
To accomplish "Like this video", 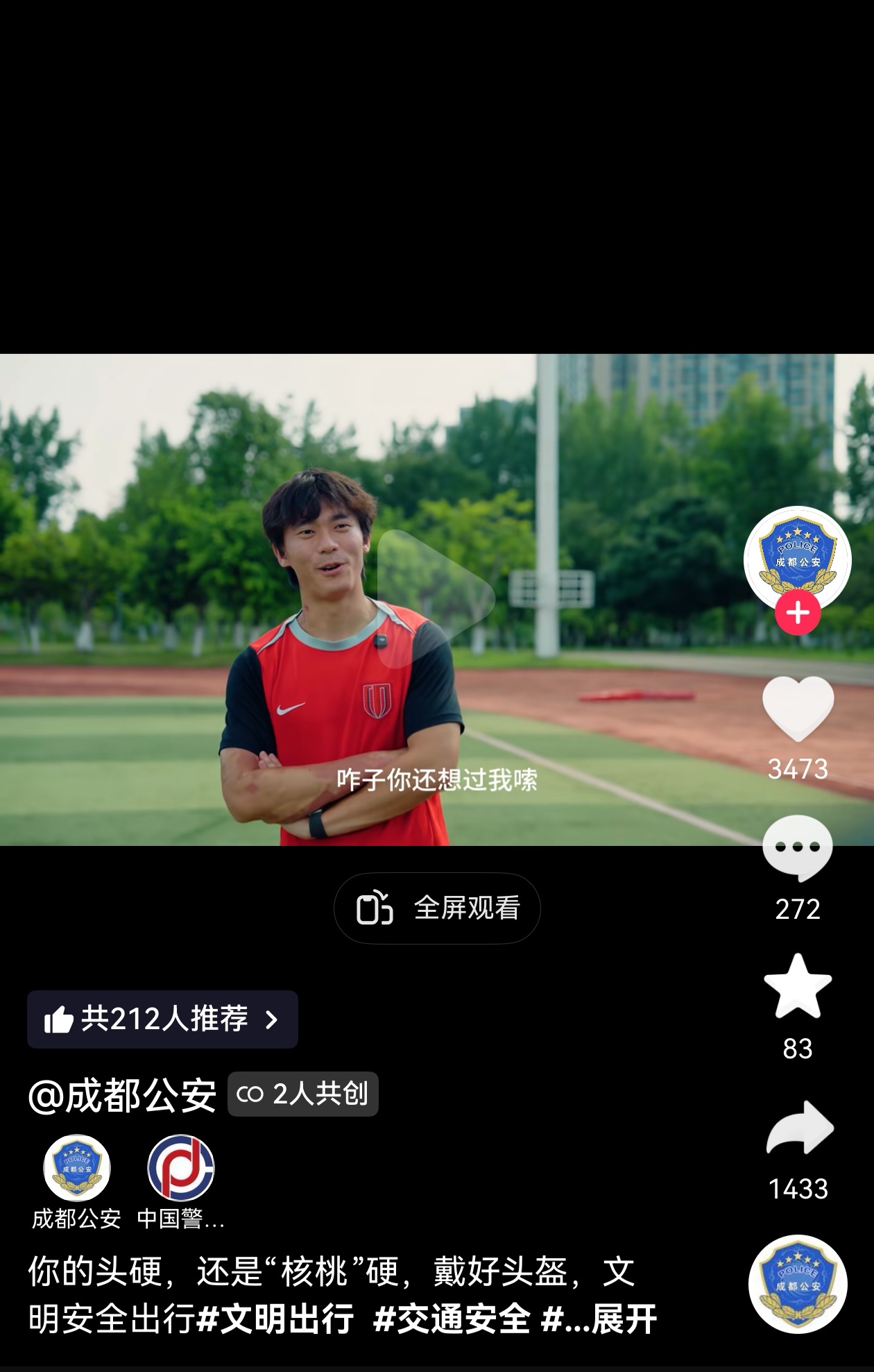I will tap(798, 708).
